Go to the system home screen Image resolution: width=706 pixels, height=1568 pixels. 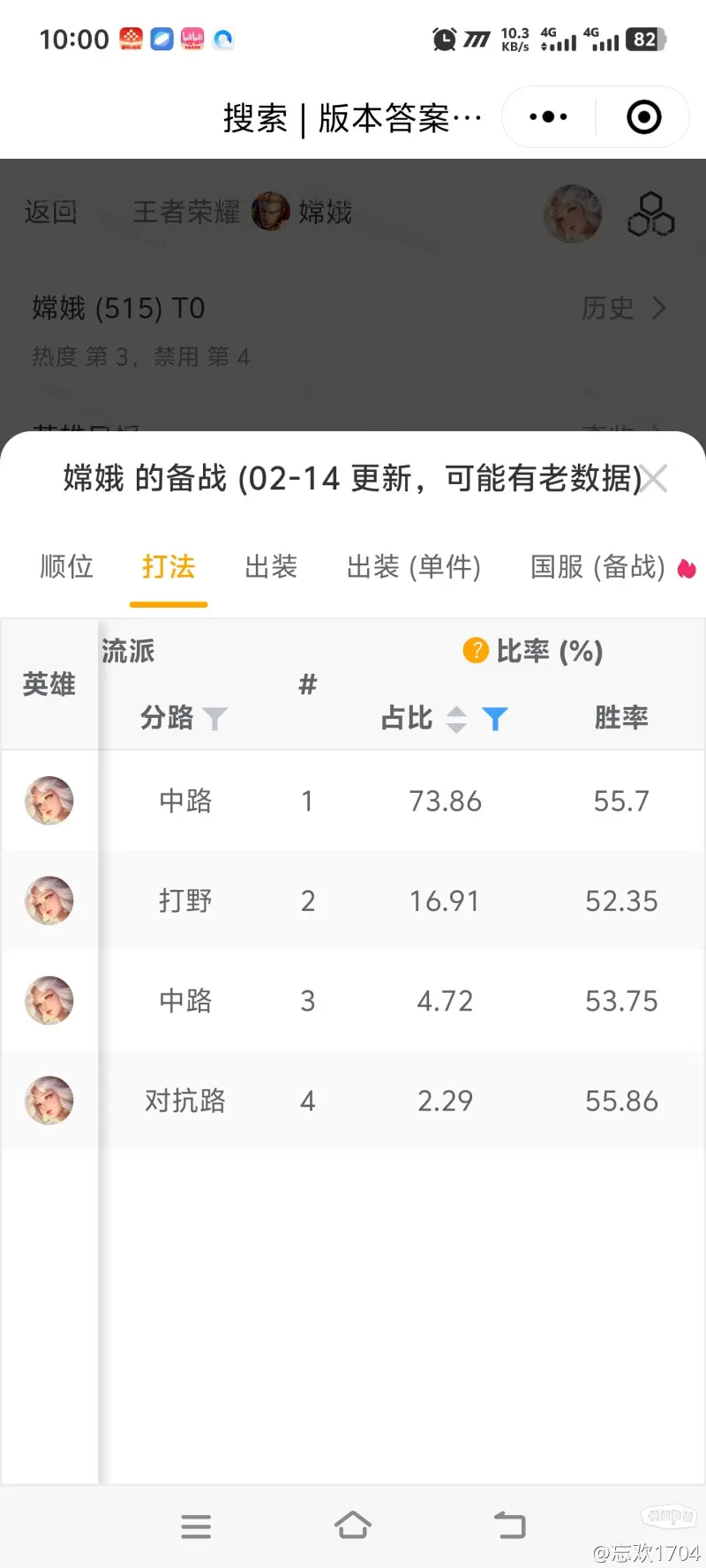click(353, 1525)
